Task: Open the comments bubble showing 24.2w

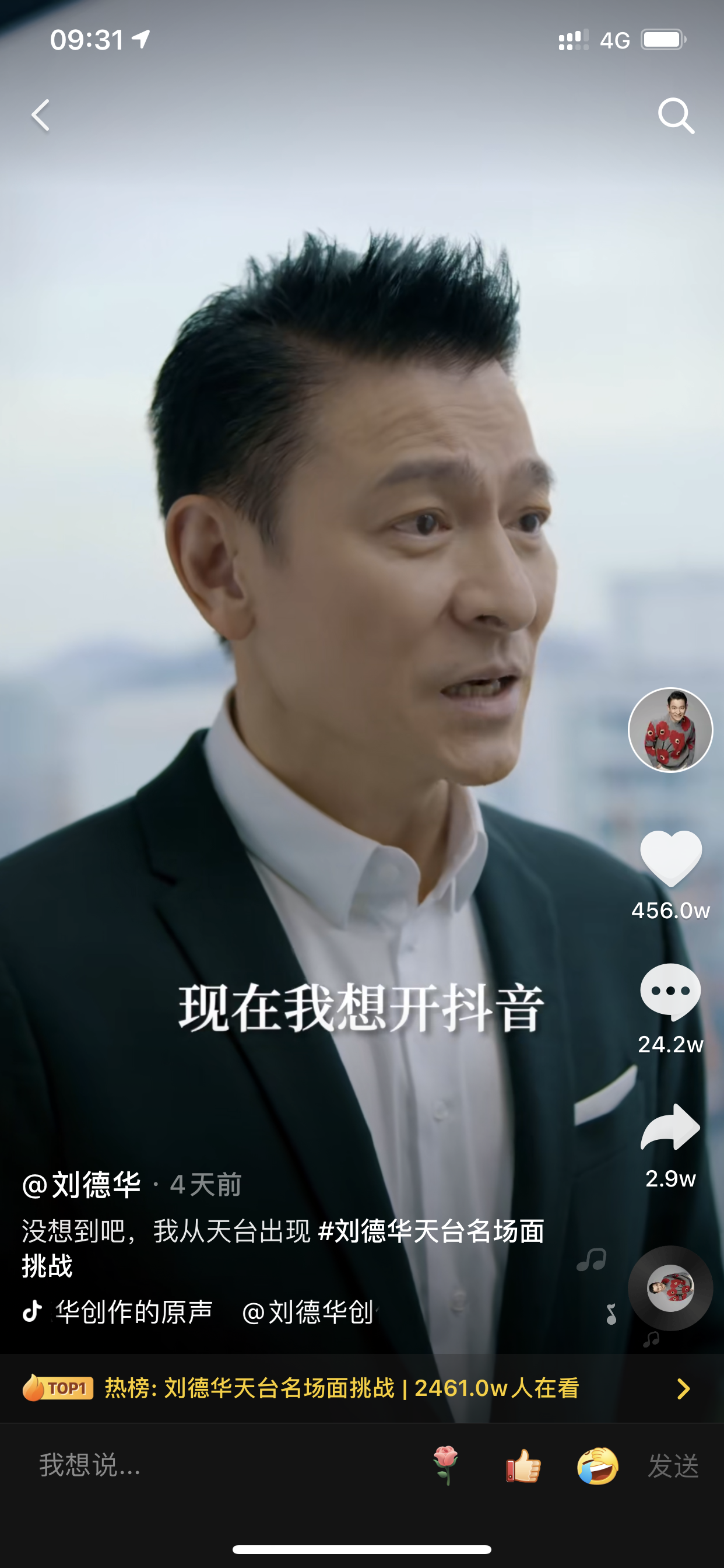Action: point(670,991)
